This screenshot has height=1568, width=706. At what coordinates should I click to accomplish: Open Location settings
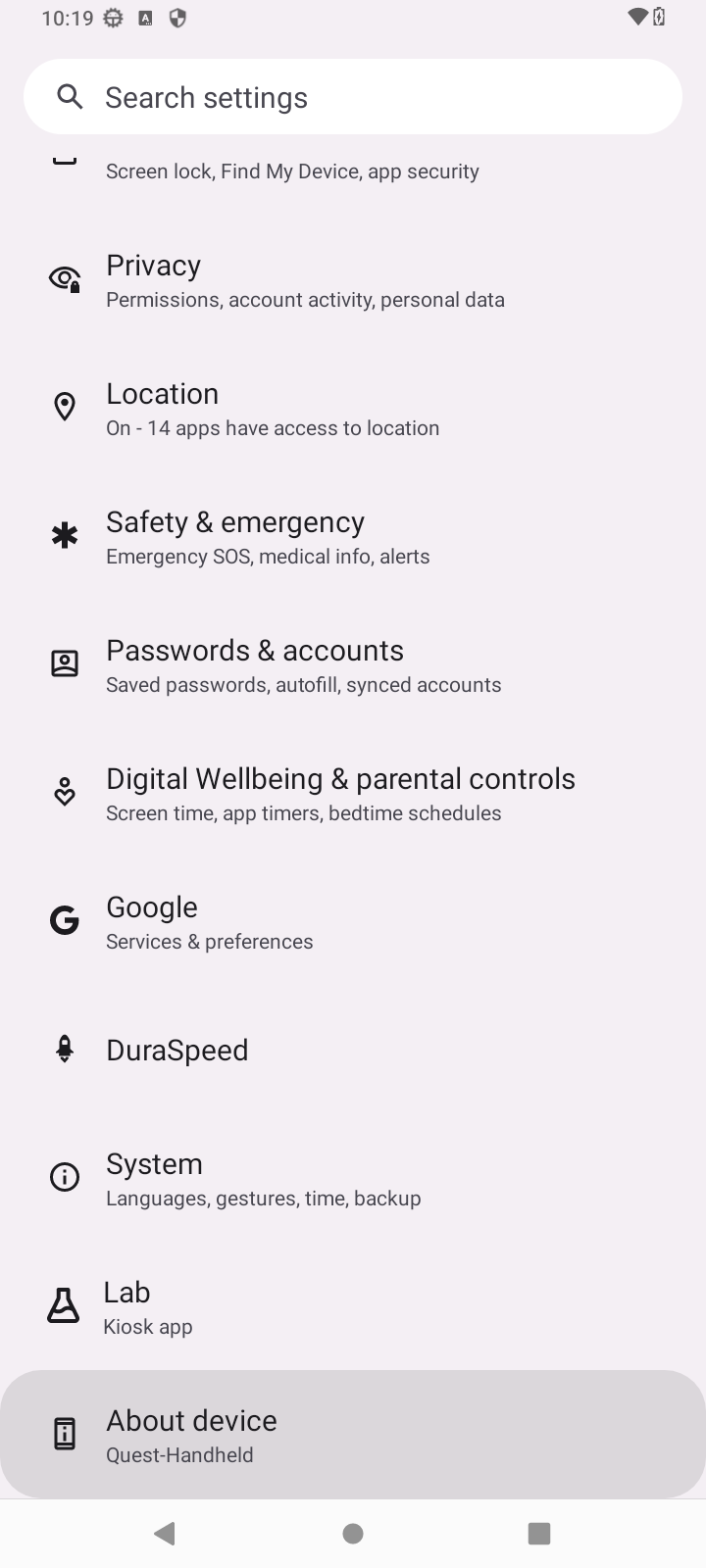[x=353, y=408]
